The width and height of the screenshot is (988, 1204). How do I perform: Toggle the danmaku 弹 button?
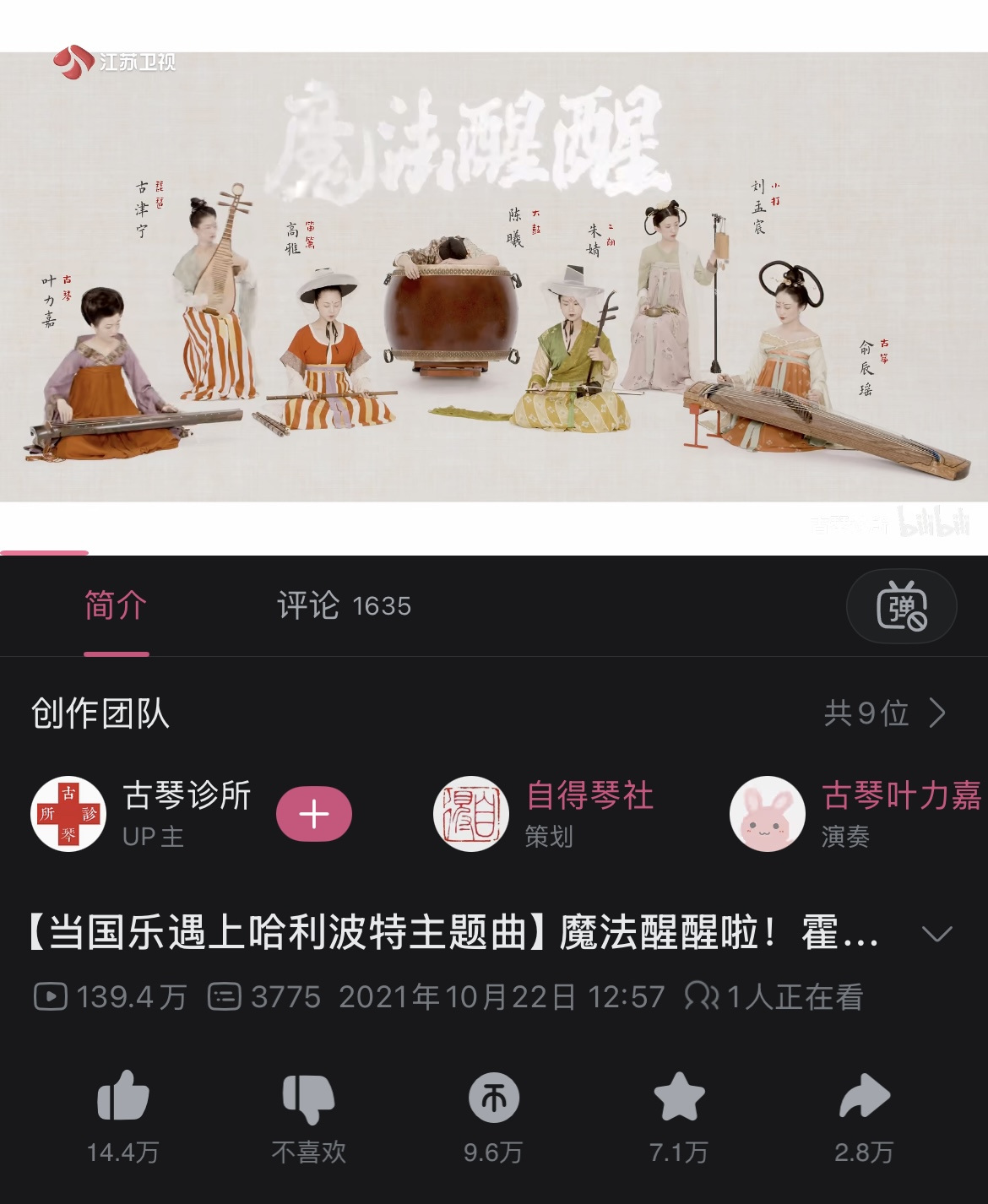901,606
